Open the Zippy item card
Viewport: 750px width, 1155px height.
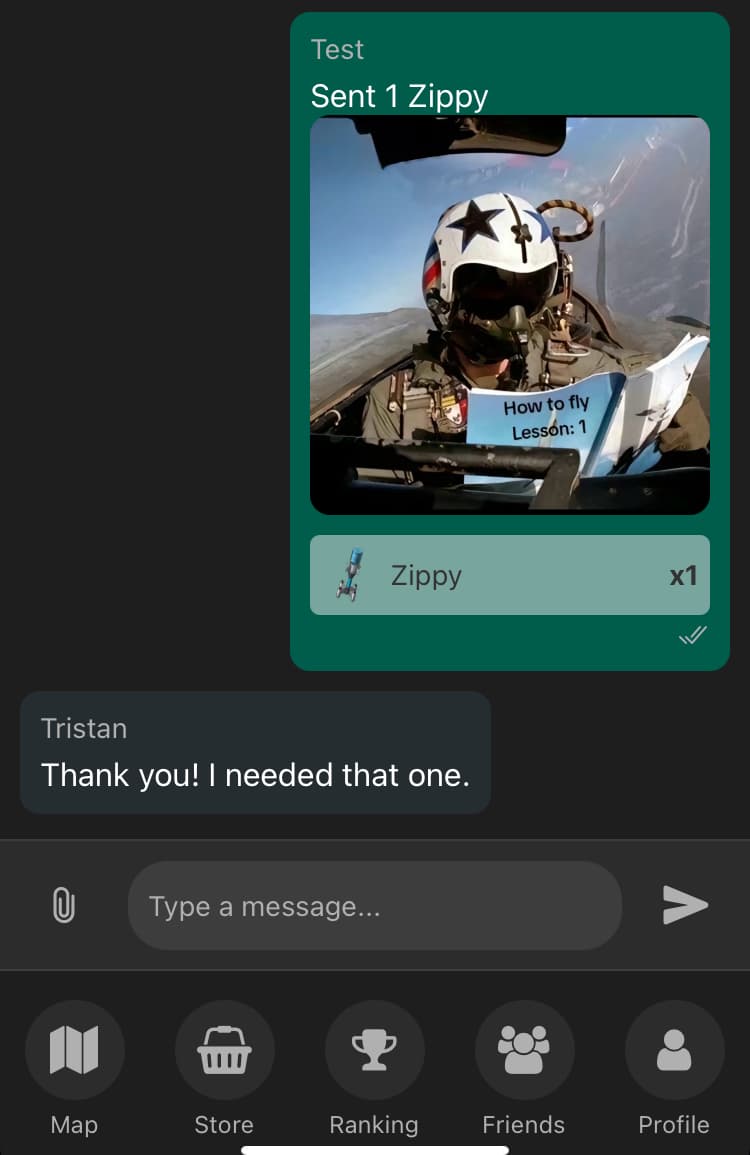(x=510, y=575)
